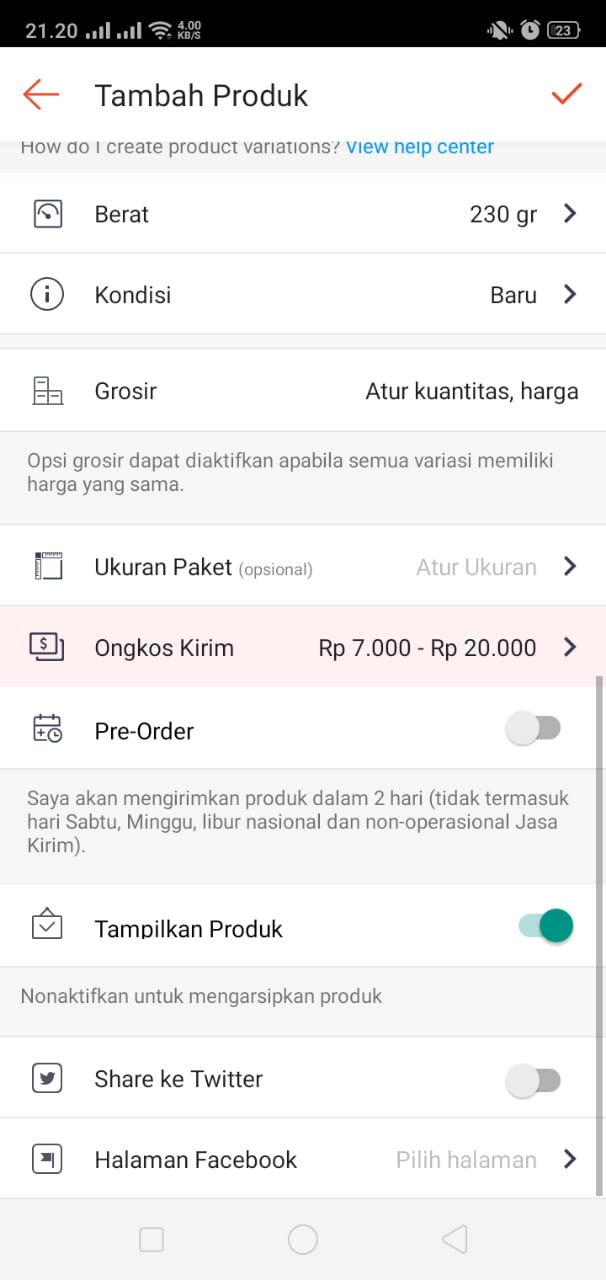The width and height of the screenshot is (606, 1280).
Task: Change the Kondisi product condition
Action: pos(303,294)
